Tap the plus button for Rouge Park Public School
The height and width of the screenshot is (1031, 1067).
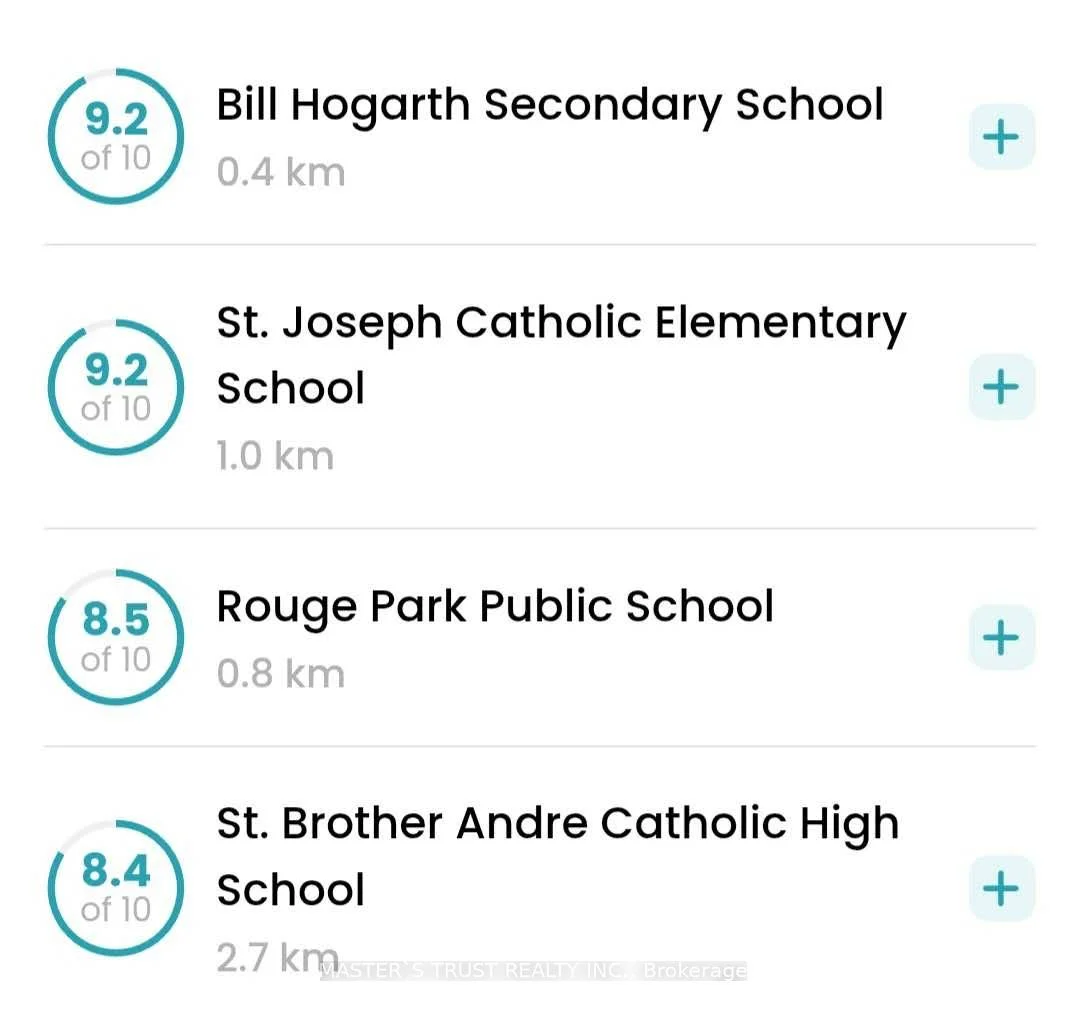(1001, 638)
